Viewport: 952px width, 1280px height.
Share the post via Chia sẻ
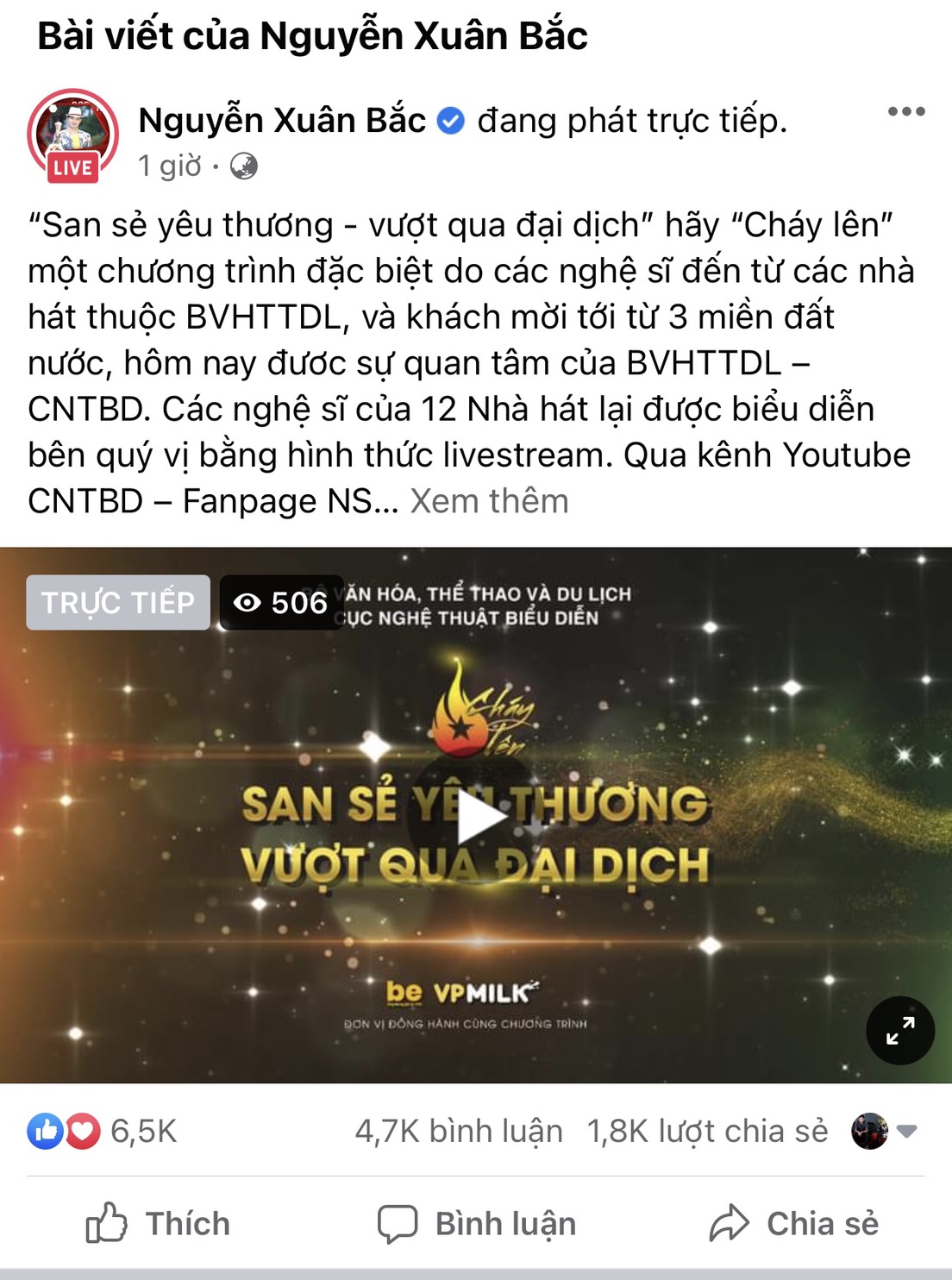tap(793, 1223)
